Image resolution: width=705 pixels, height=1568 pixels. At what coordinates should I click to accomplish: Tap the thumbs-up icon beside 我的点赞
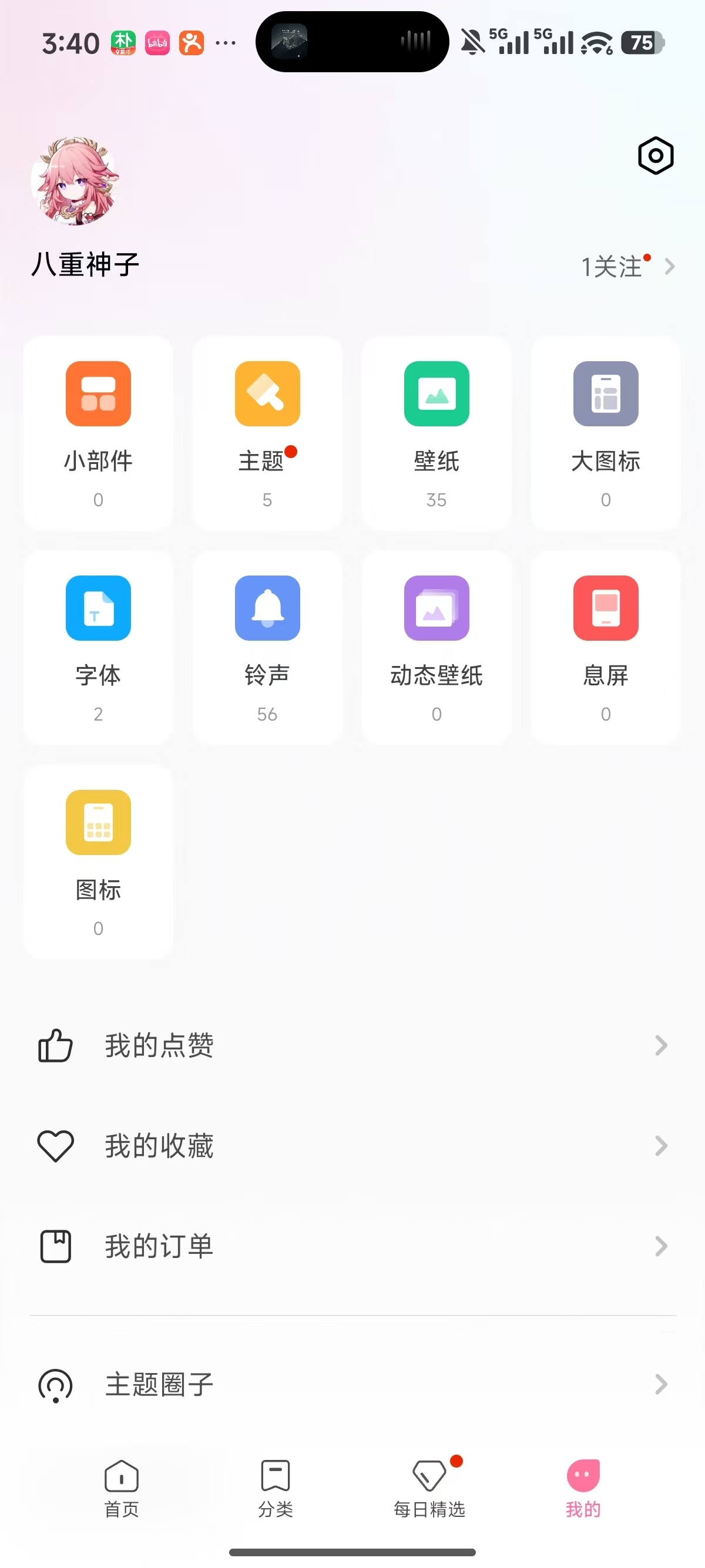click(55, 1045)
